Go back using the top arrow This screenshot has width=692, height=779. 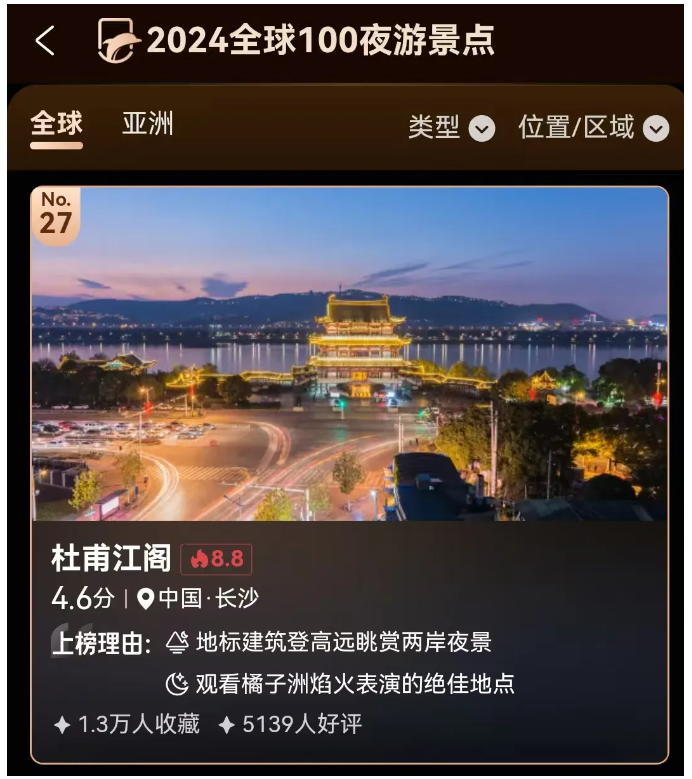(x=44, y=41)
